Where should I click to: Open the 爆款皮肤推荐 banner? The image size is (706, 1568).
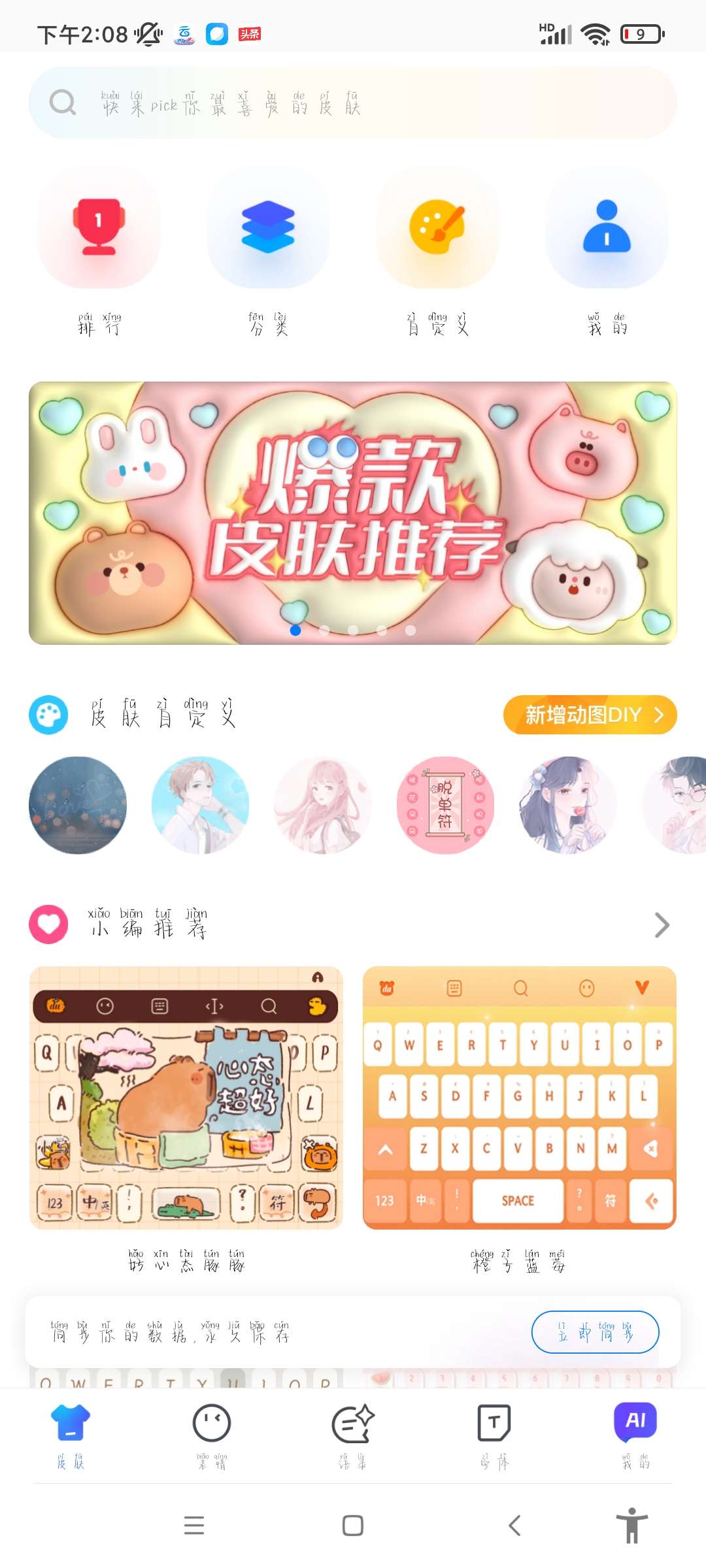click(353, 513)
